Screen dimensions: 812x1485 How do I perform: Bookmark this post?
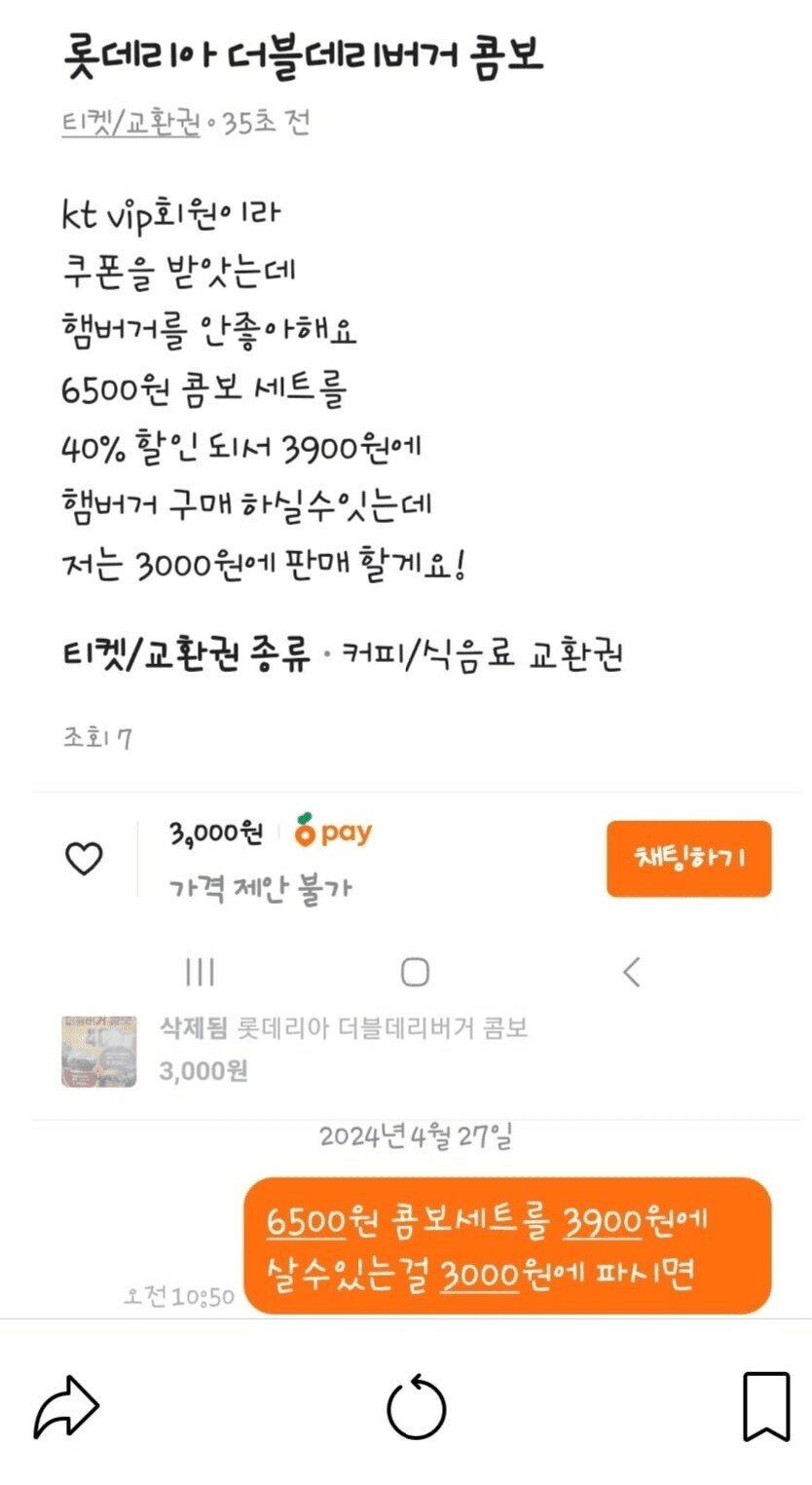pos(766,1406)
